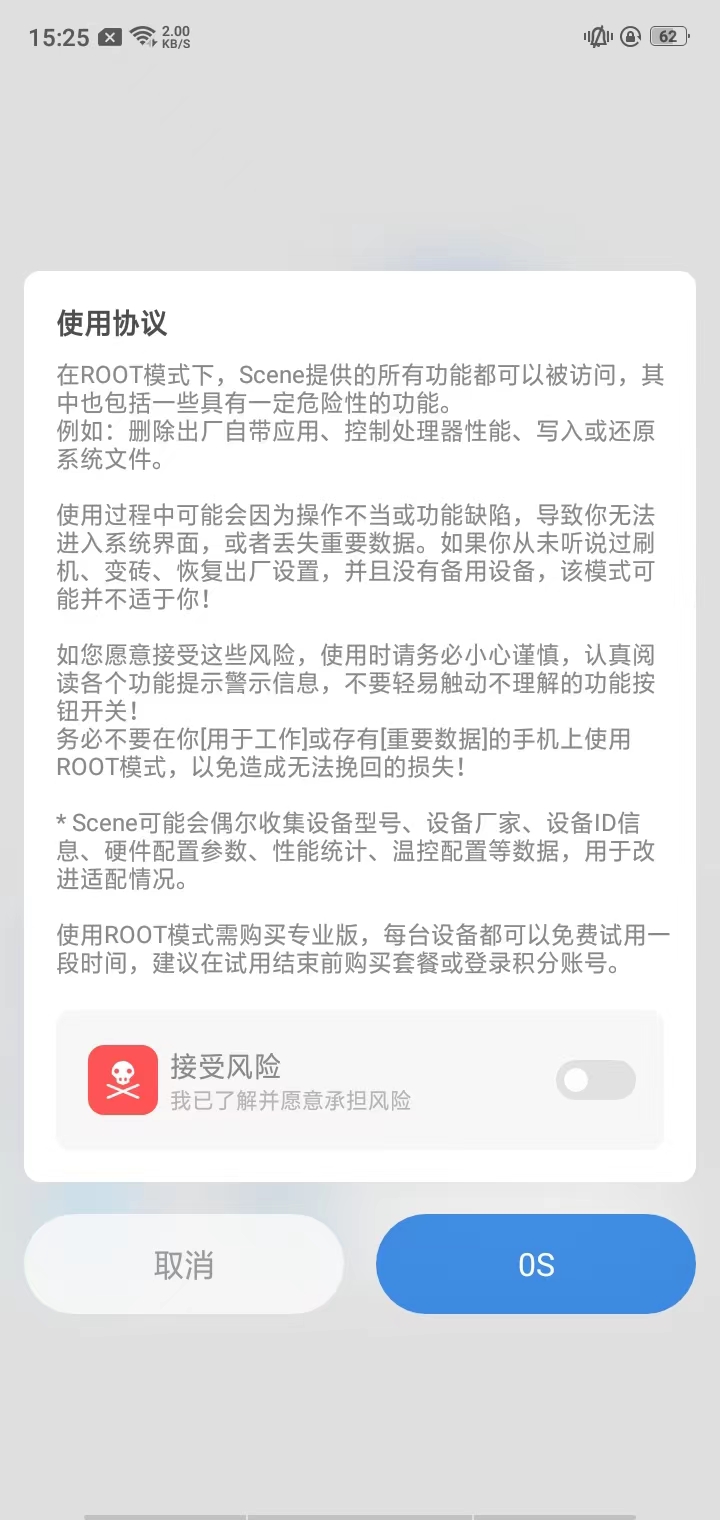Tap the red skull risk warning icon
Screen dimensions: 720x1520
[123, 1080]
